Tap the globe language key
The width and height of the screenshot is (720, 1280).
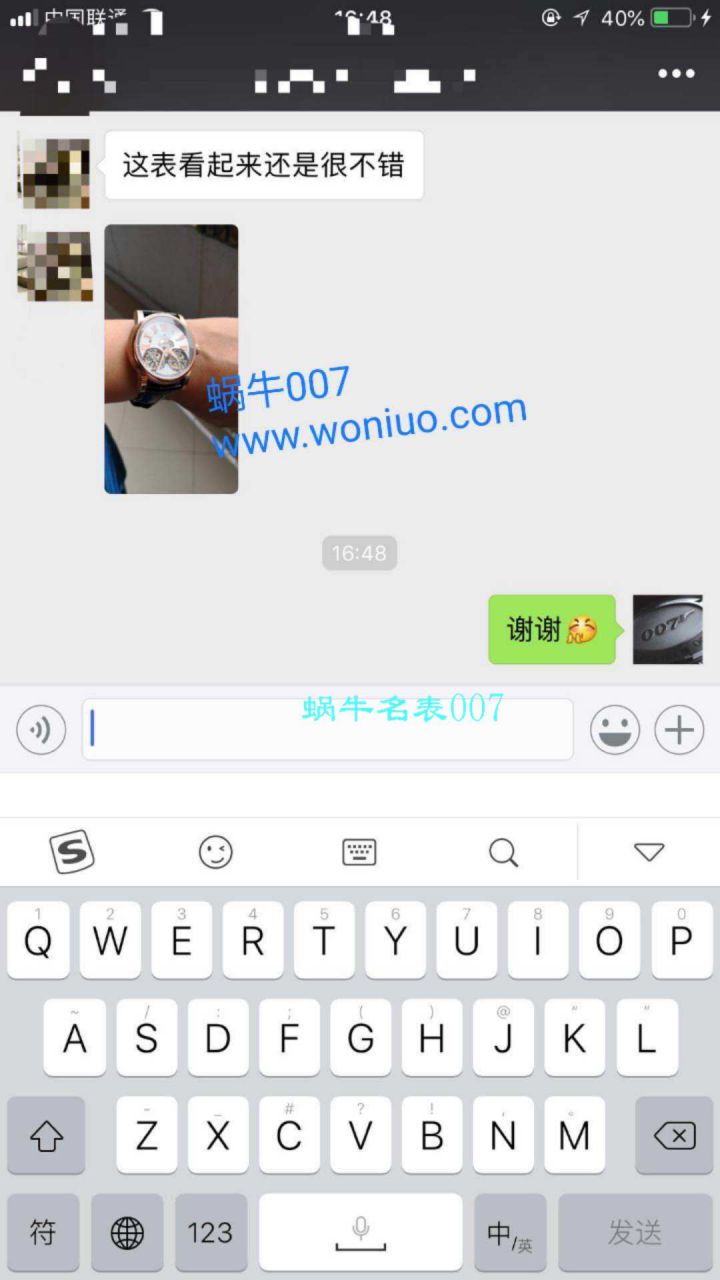click(x=127, y=1233)
